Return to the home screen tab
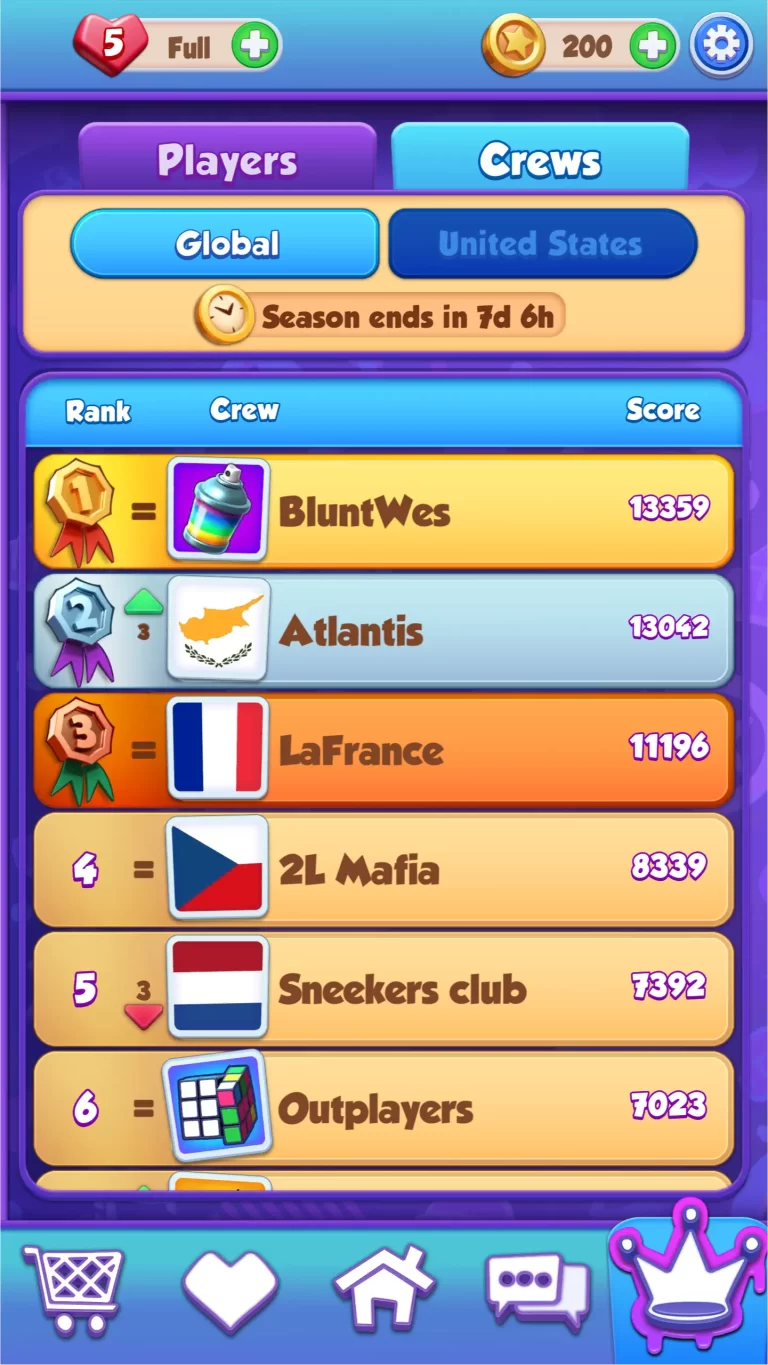Viewport: 768px width, 1365px height. [384, 1289]
